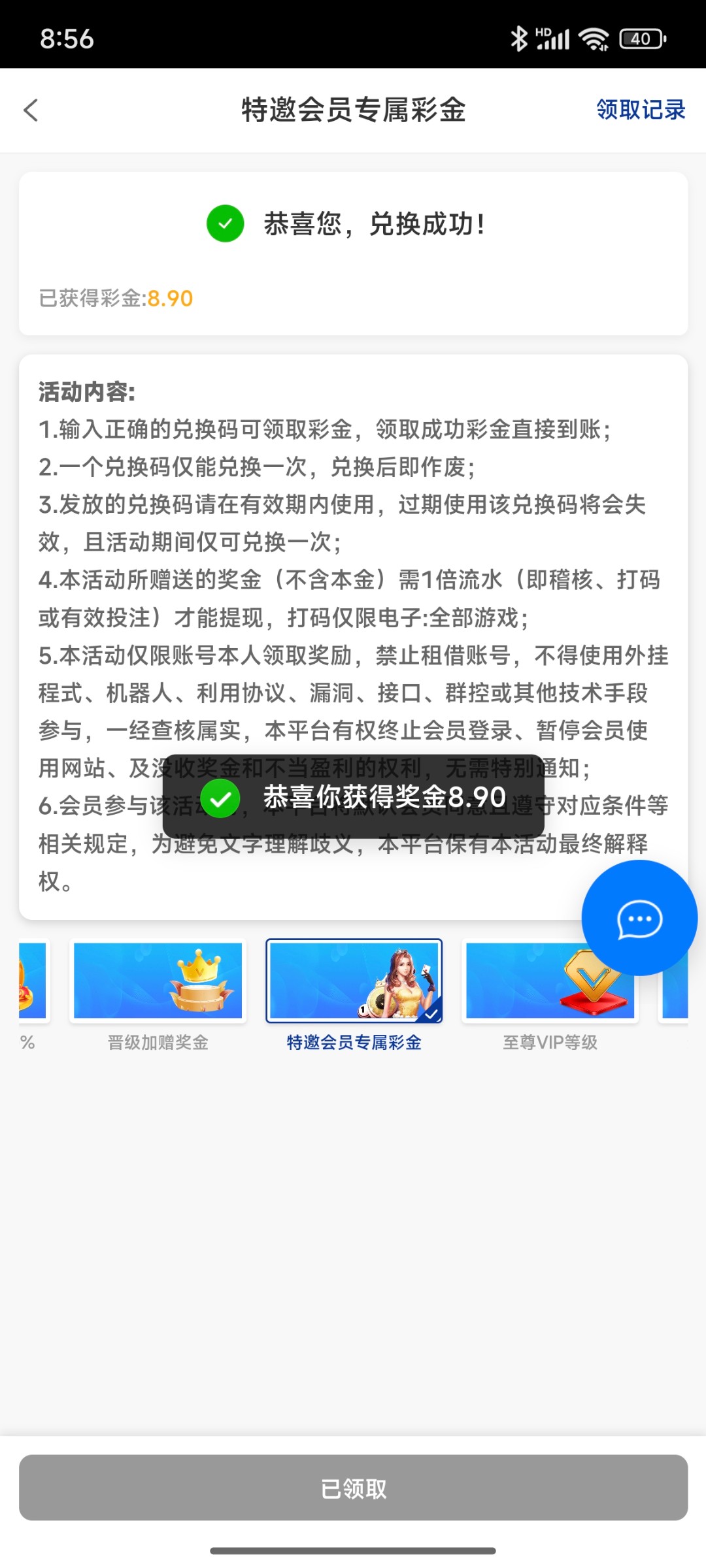
Task: Tap the 已领取 button
Action: click(353, 1488)
